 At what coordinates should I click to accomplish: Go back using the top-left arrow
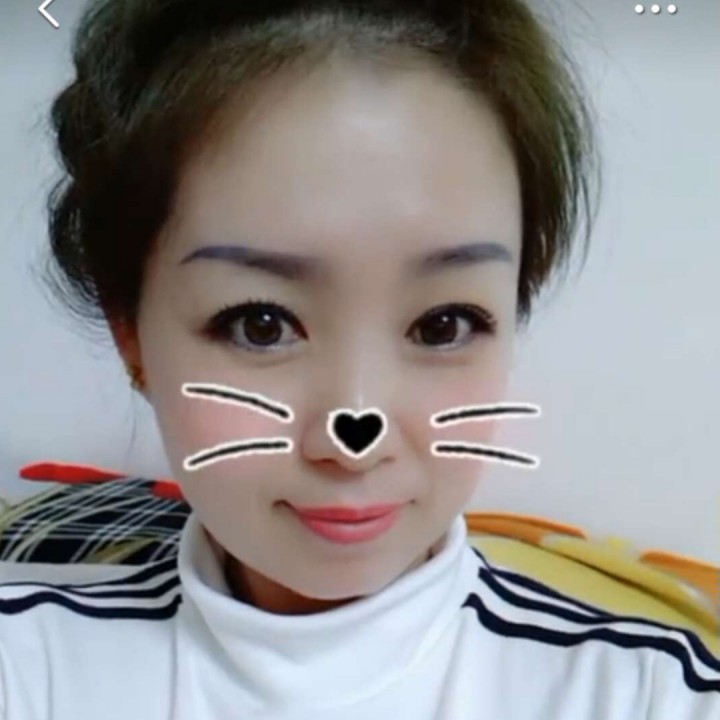pyautogui.click(x=48, y=11)
